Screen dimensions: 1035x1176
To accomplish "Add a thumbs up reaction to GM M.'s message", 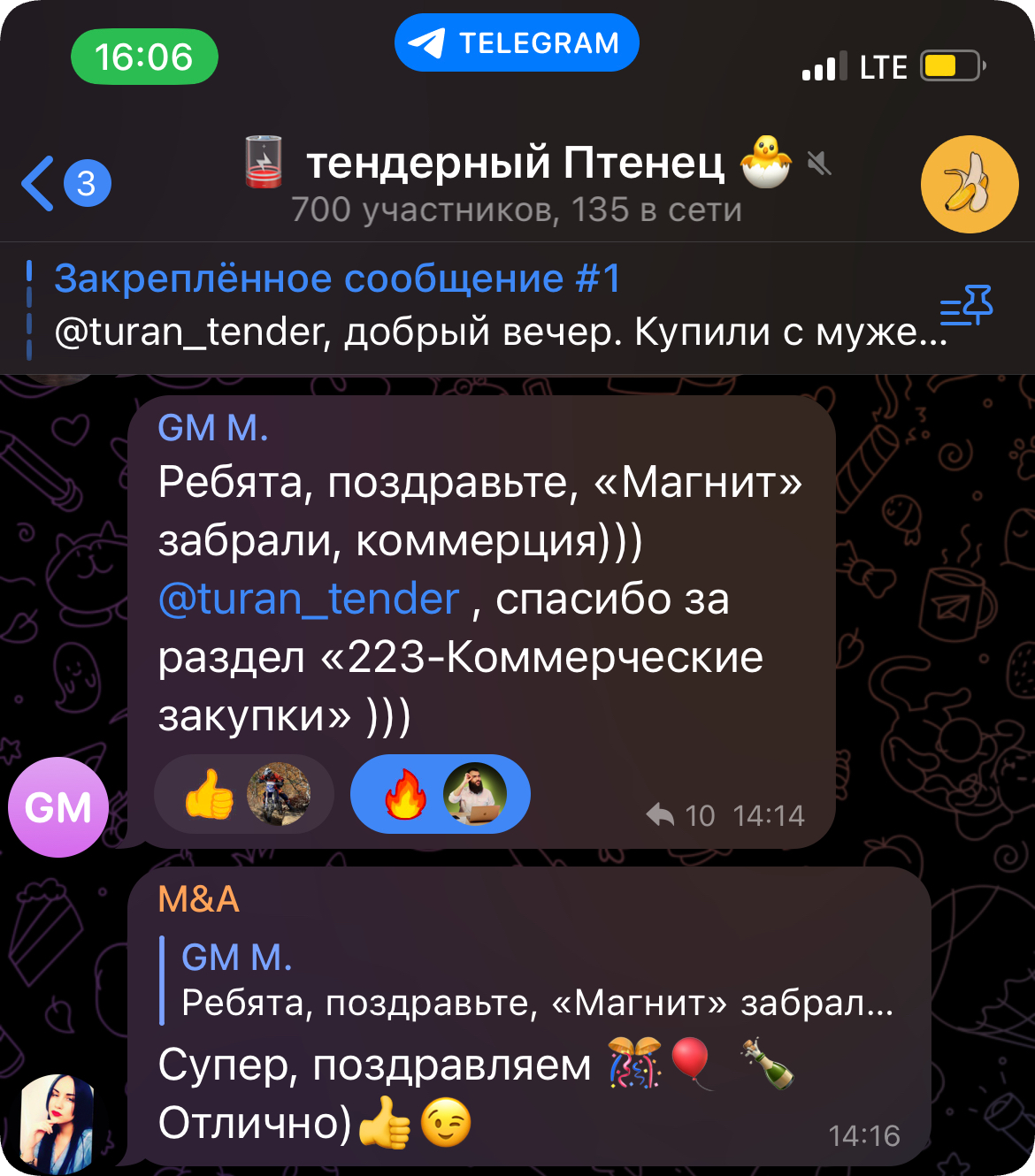I will pos(243,794).
